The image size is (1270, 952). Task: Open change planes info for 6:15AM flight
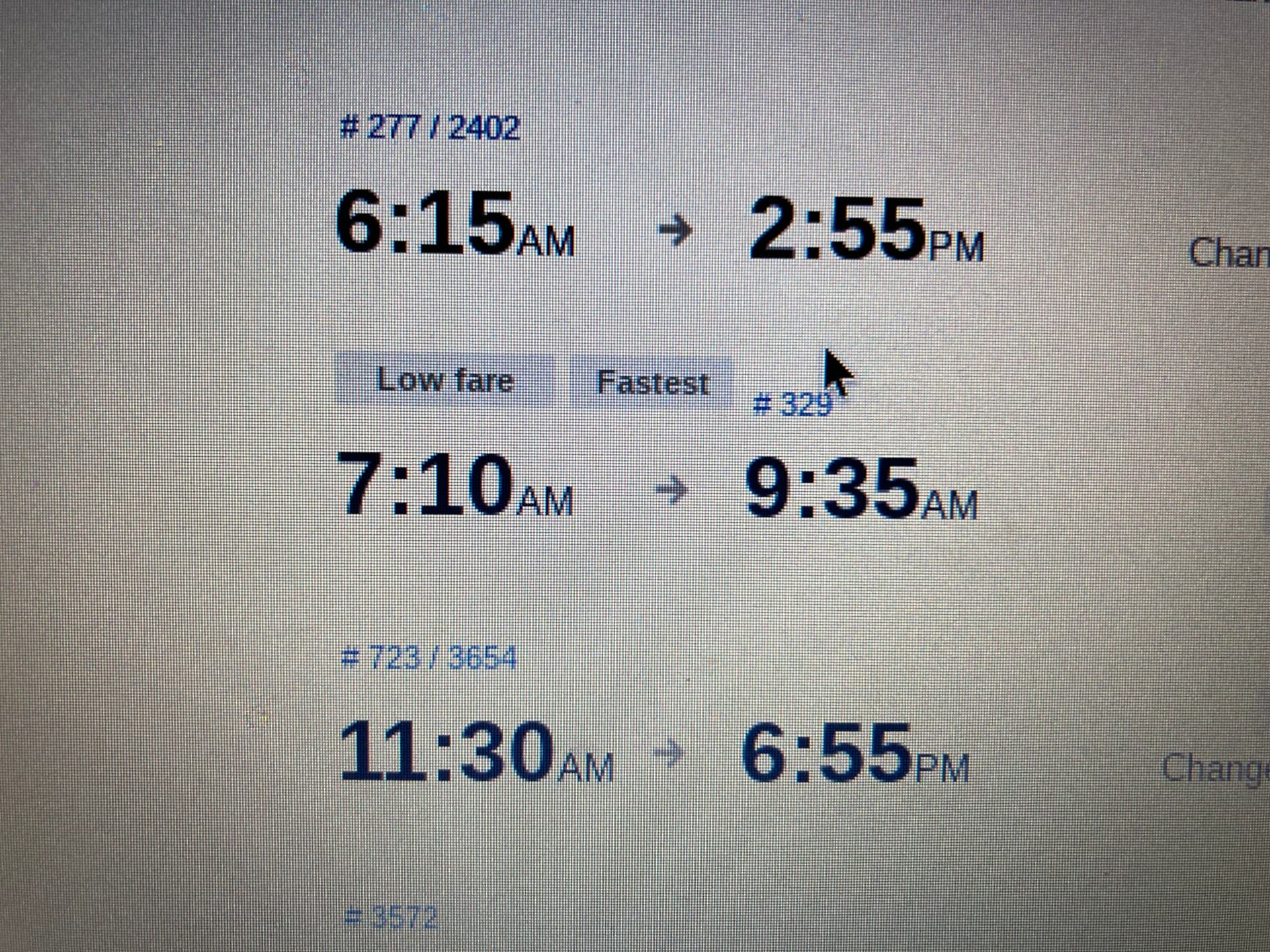[x=1228, y=253]
